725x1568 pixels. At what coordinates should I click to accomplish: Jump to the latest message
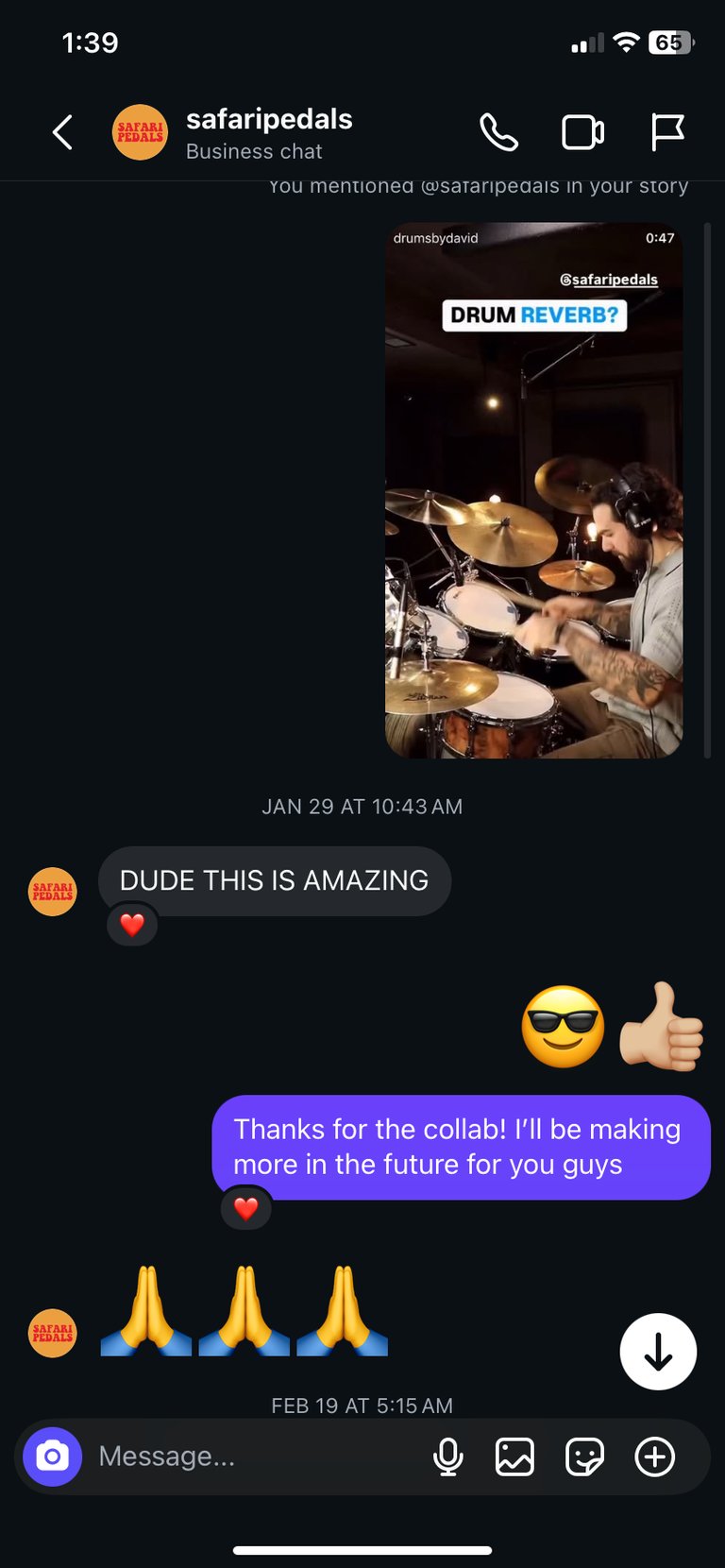pyautogui.click(x=658, y=1352)
